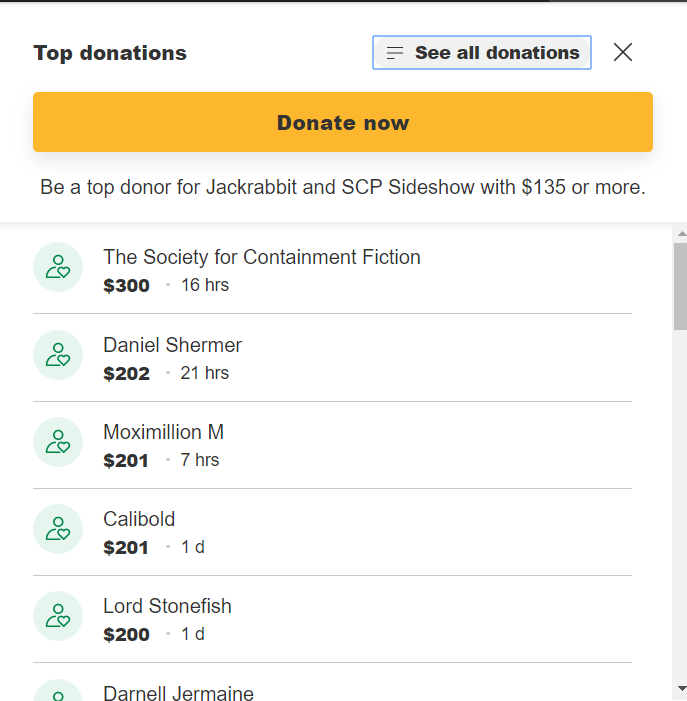The height and width of the screenshot is (701, 687).
Task: Tap the scrollbar up arrow
Action: 680,234
